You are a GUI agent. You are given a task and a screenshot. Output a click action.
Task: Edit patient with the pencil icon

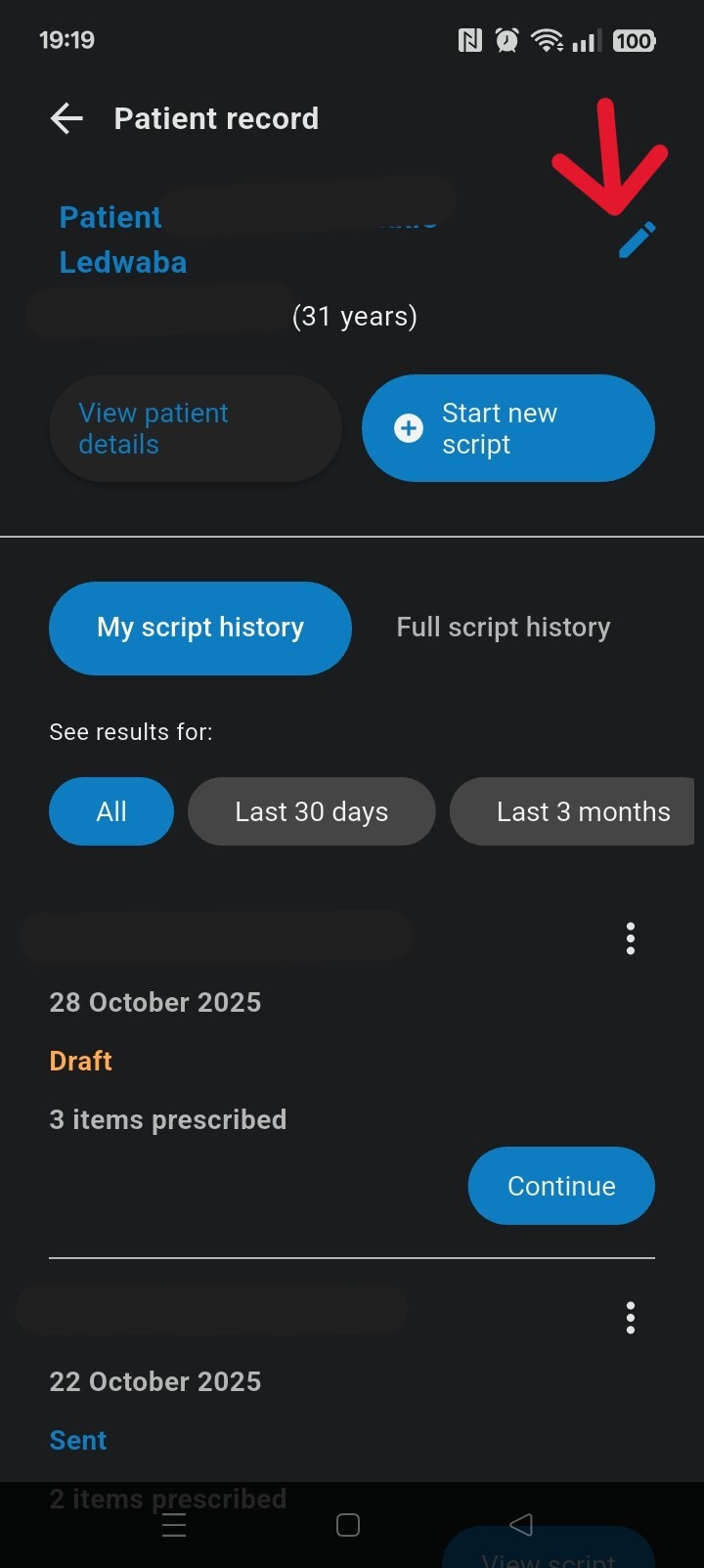637,240
